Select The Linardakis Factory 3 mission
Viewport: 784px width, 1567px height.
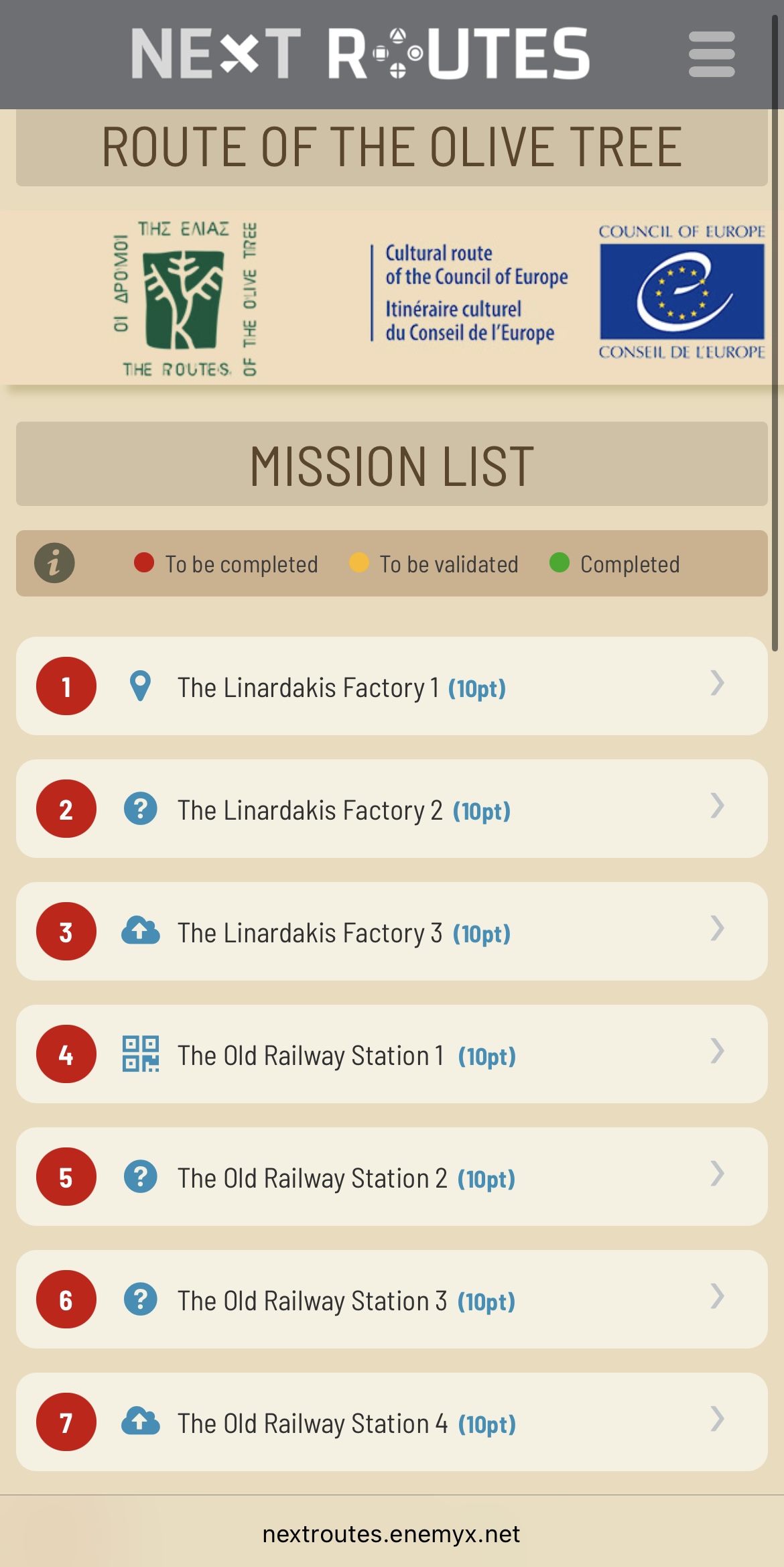tap(391, 932)
